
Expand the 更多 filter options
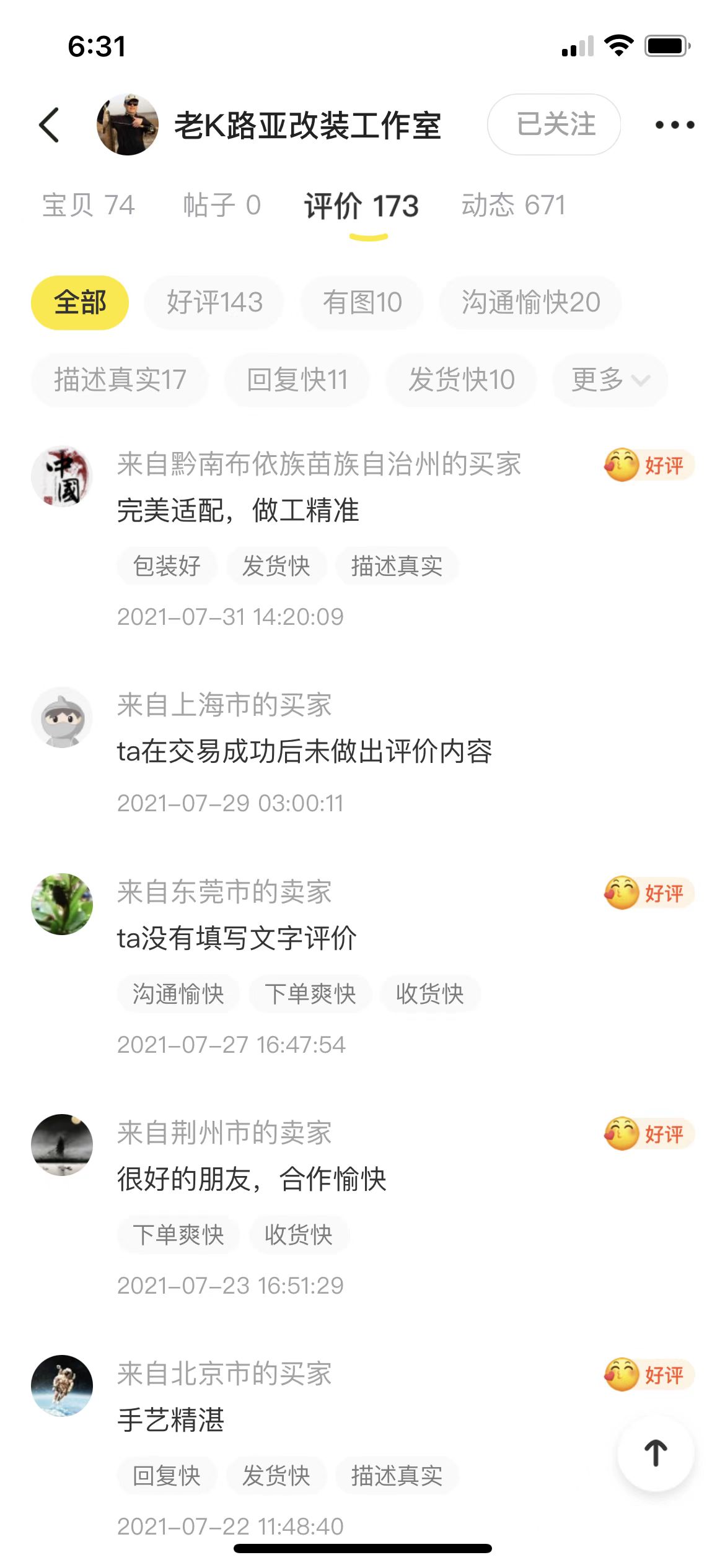click(610, 380)
